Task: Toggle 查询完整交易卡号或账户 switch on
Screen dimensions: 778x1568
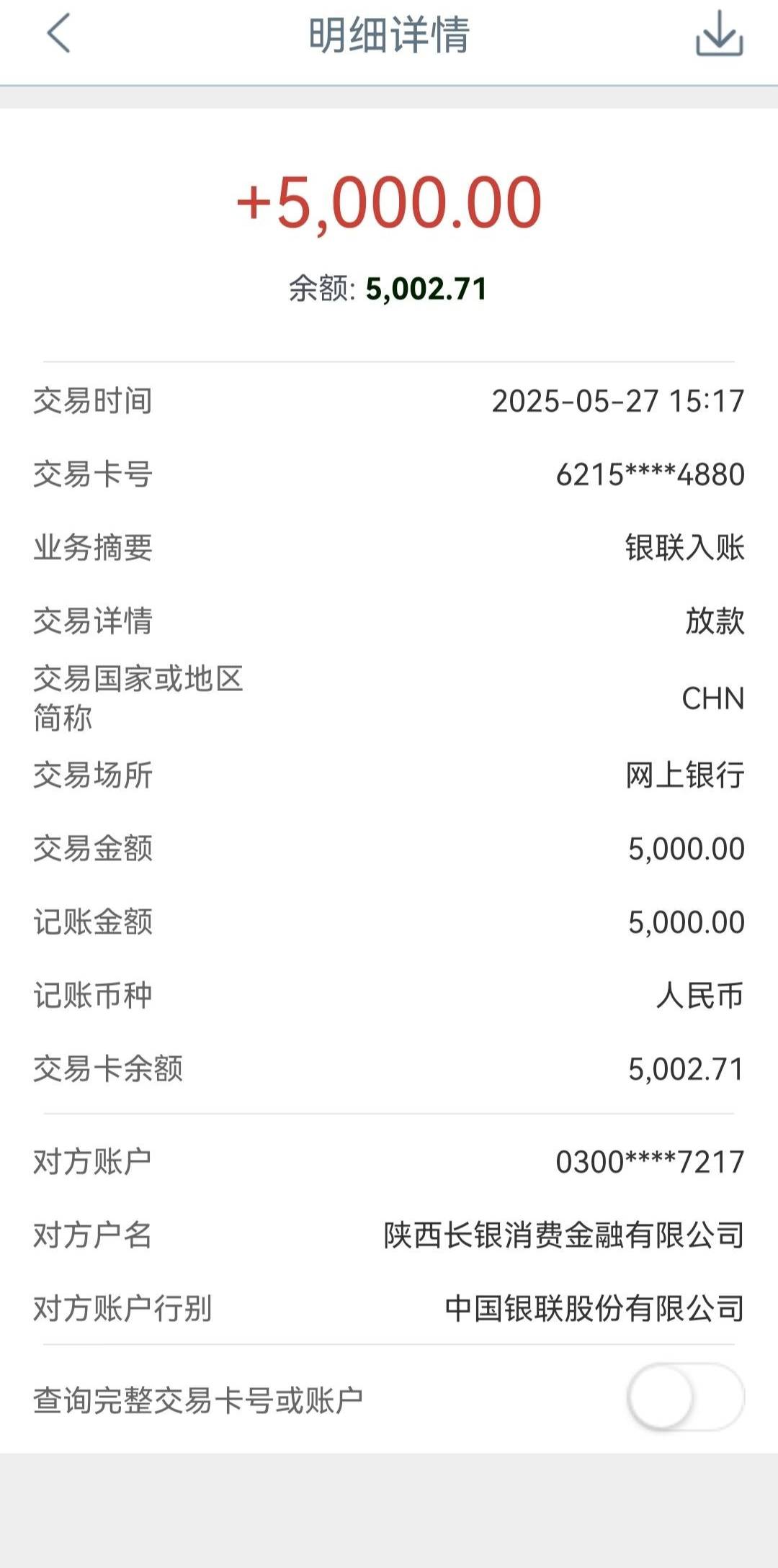Action: (x=685, y=1397)
